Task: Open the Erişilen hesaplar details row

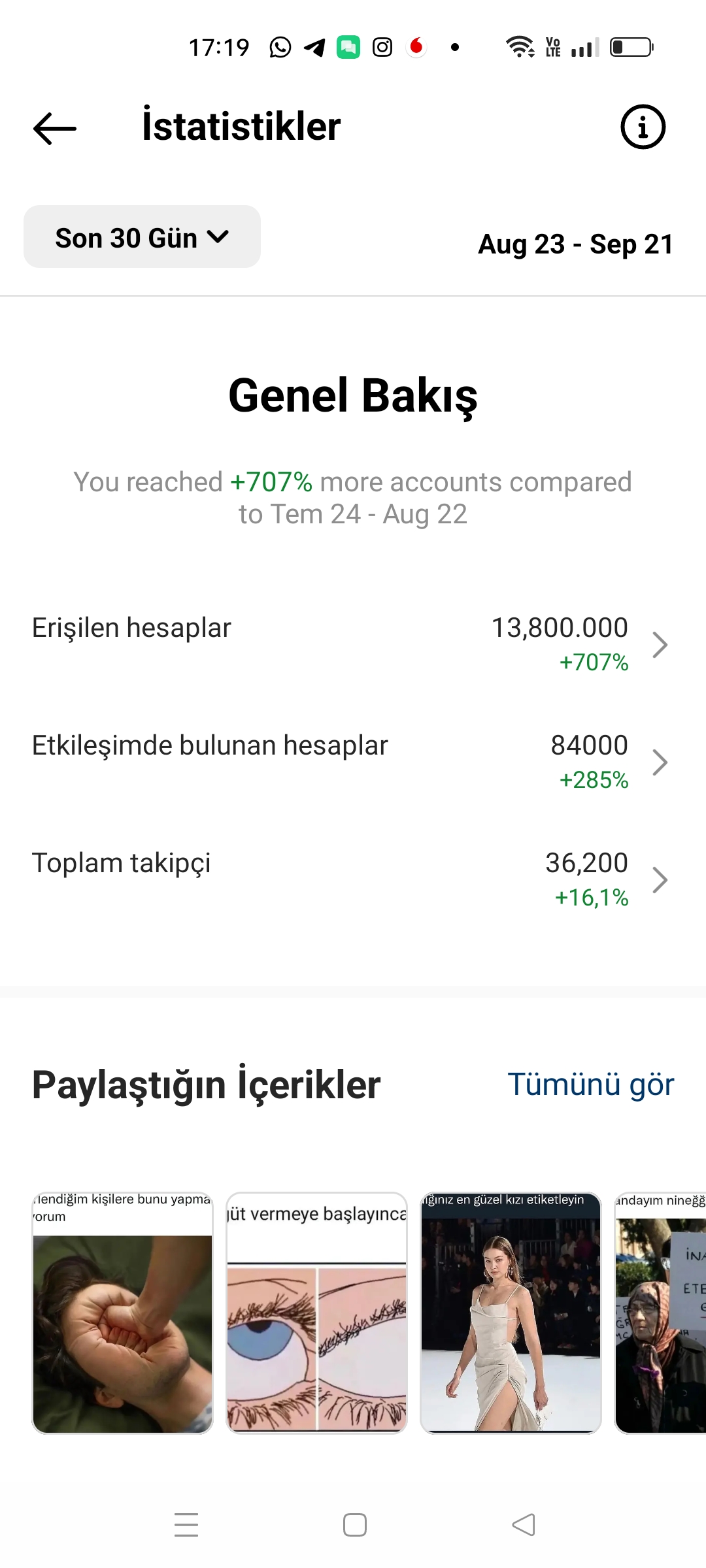Action: coord(353,644)
